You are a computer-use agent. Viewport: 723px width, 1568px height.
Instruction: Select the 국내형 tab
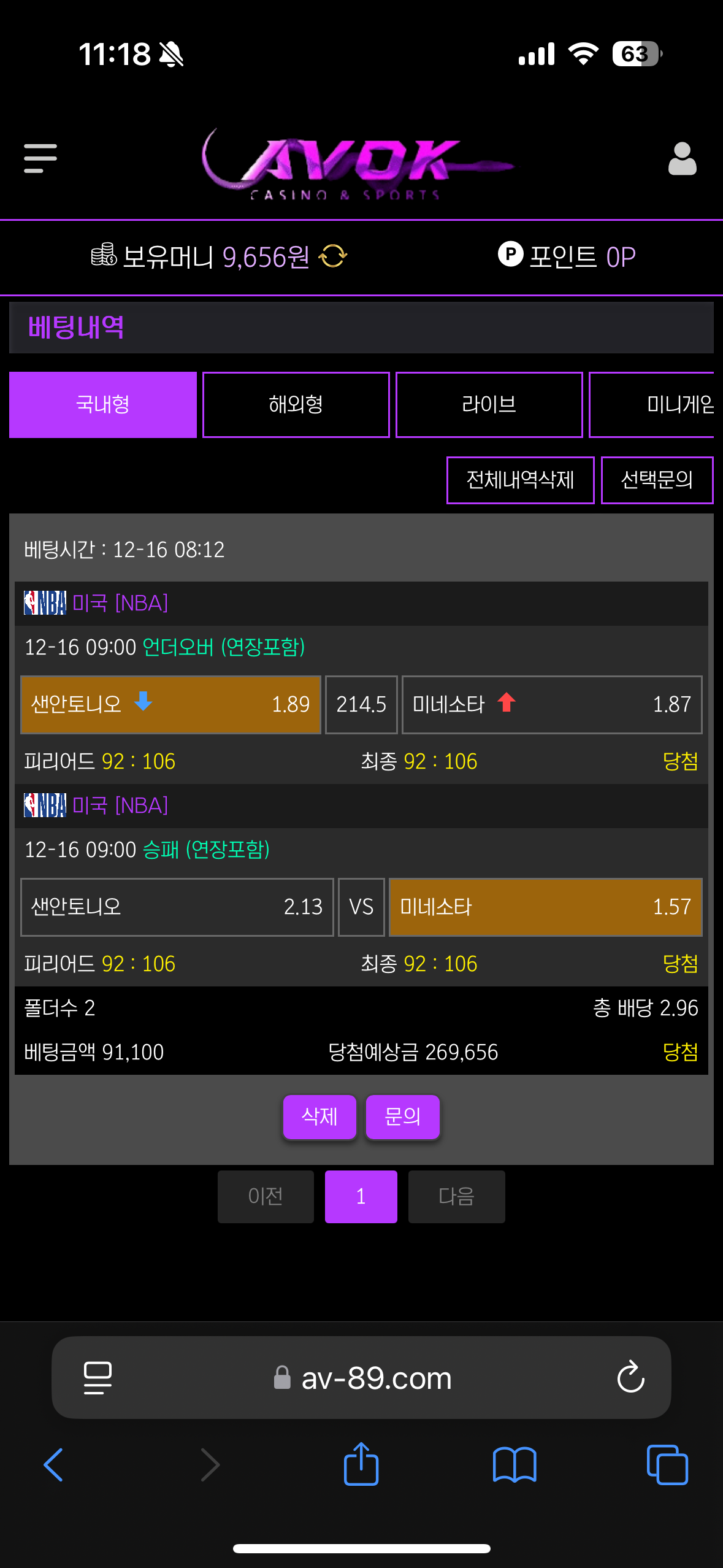(x=103, y=405)
